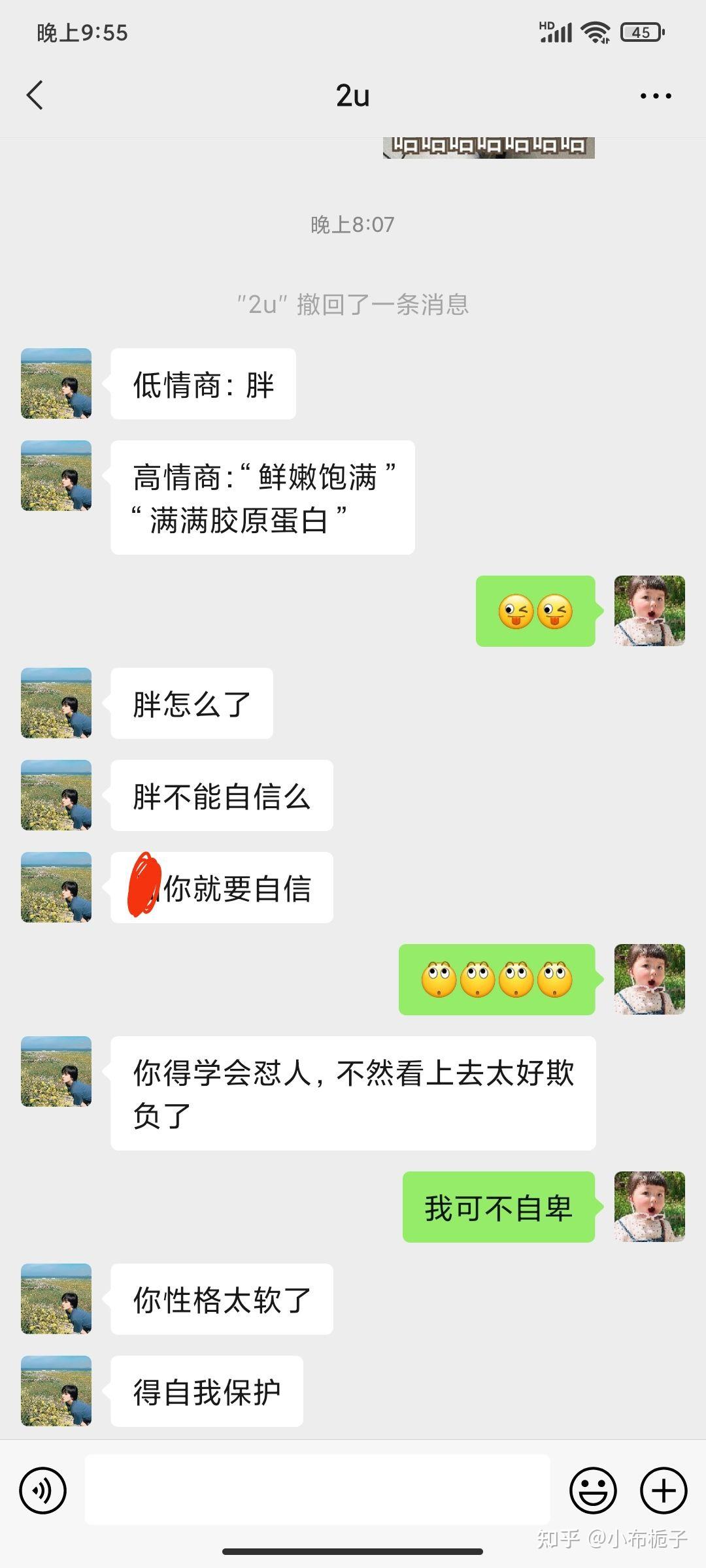Focus the message text field

coord(317,1490)
